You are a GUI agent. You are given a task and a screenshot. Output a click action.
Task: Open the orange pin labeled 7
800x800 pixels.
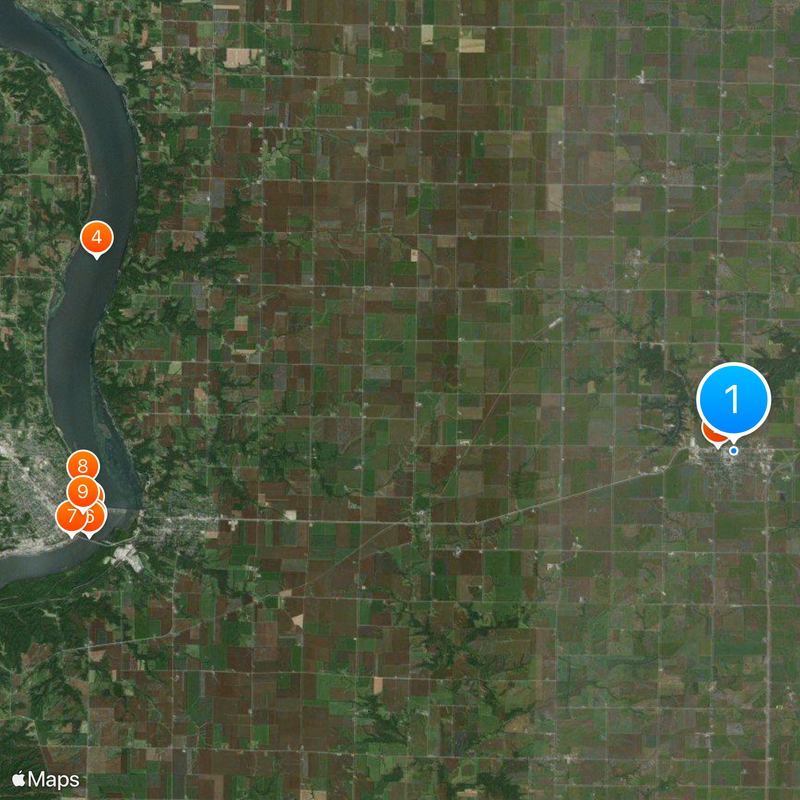69,517
